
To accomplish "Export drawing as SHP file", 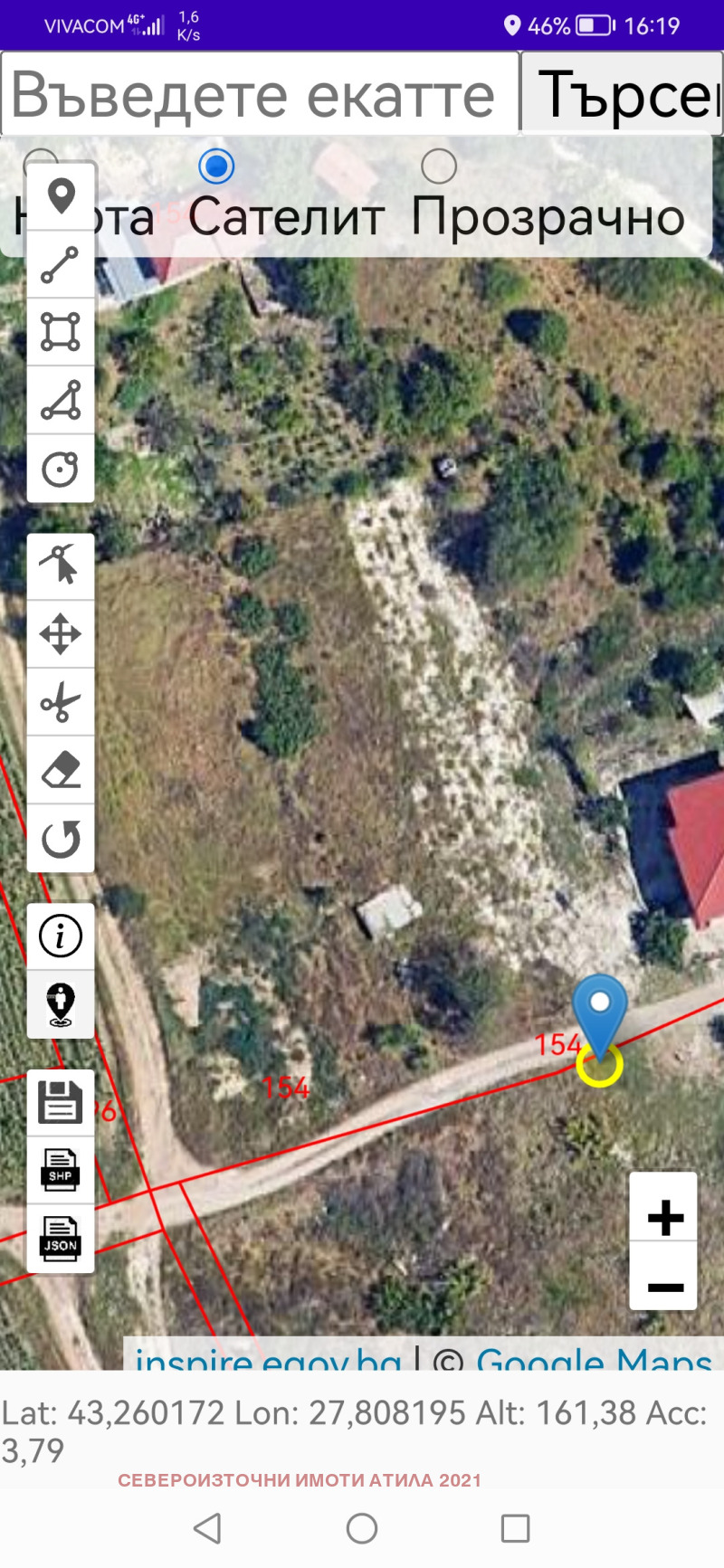I will click(61, 1171).
